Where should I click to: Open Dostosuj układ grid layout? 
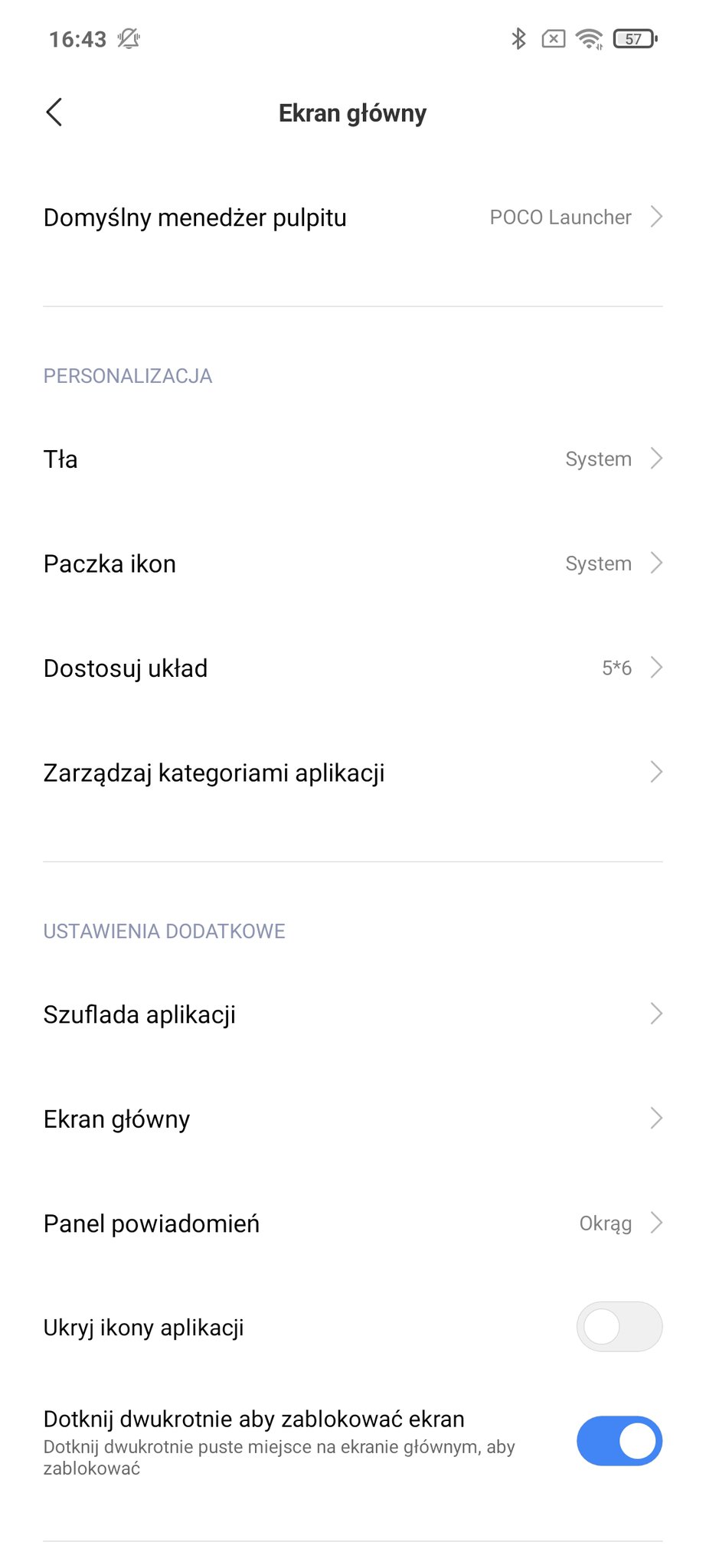pos(353,668)
